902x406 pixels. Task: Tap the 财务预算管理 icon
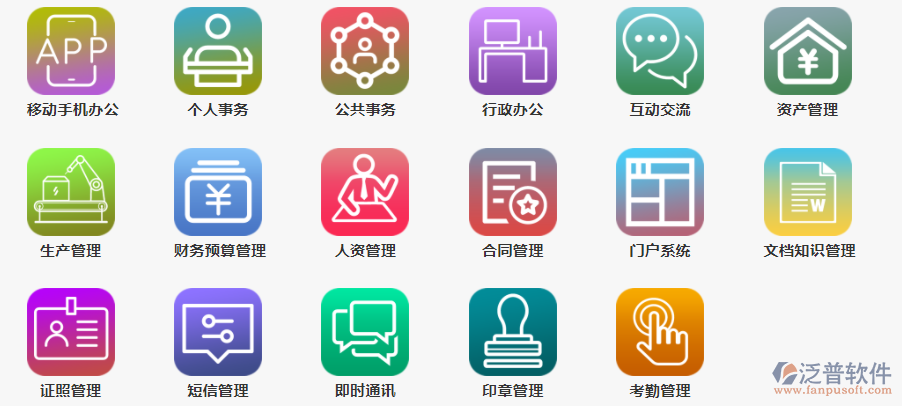click(218, 192)
